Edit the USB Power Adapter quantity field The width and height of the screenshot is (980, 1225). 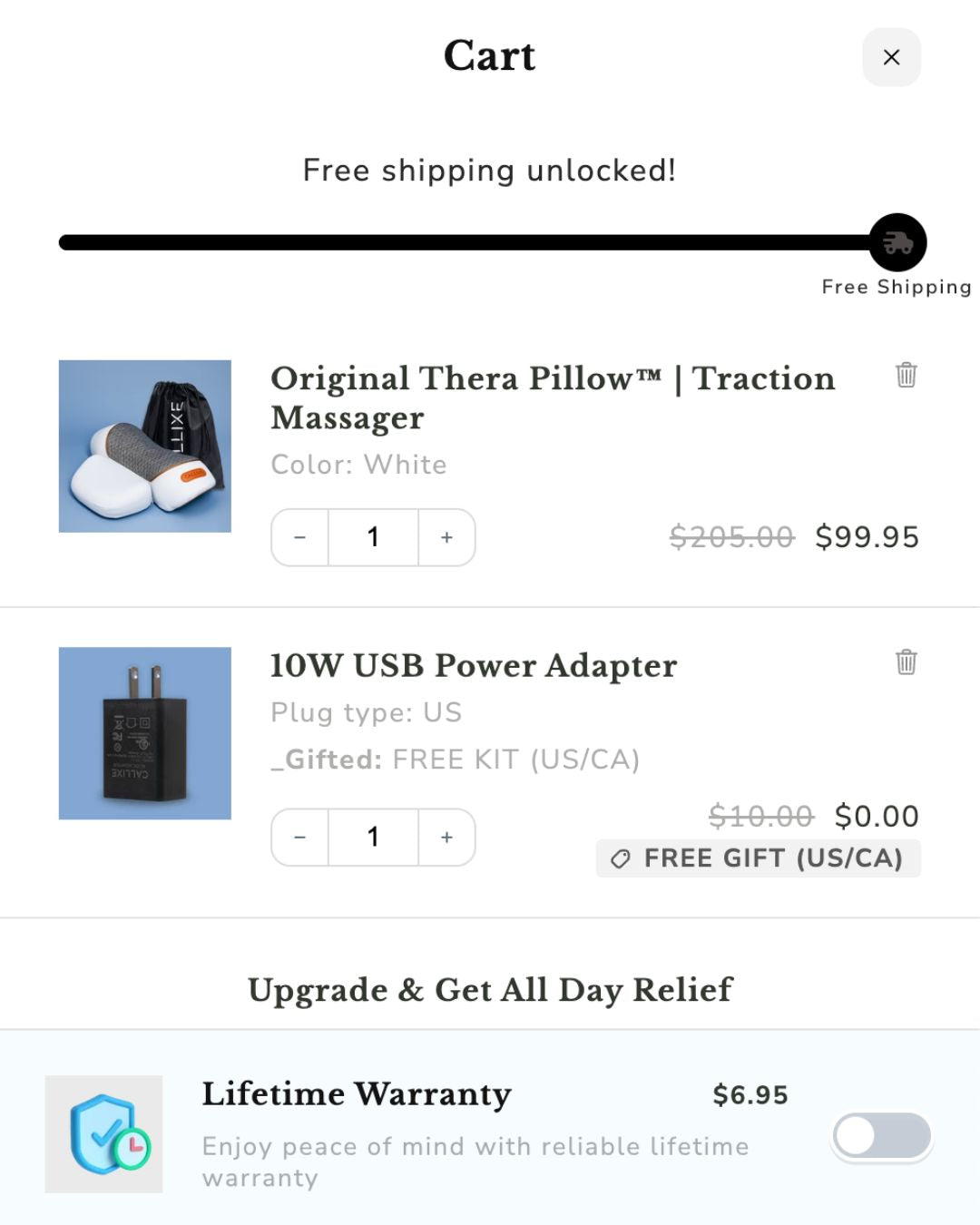pyautogui.click(x=373, y=837)
